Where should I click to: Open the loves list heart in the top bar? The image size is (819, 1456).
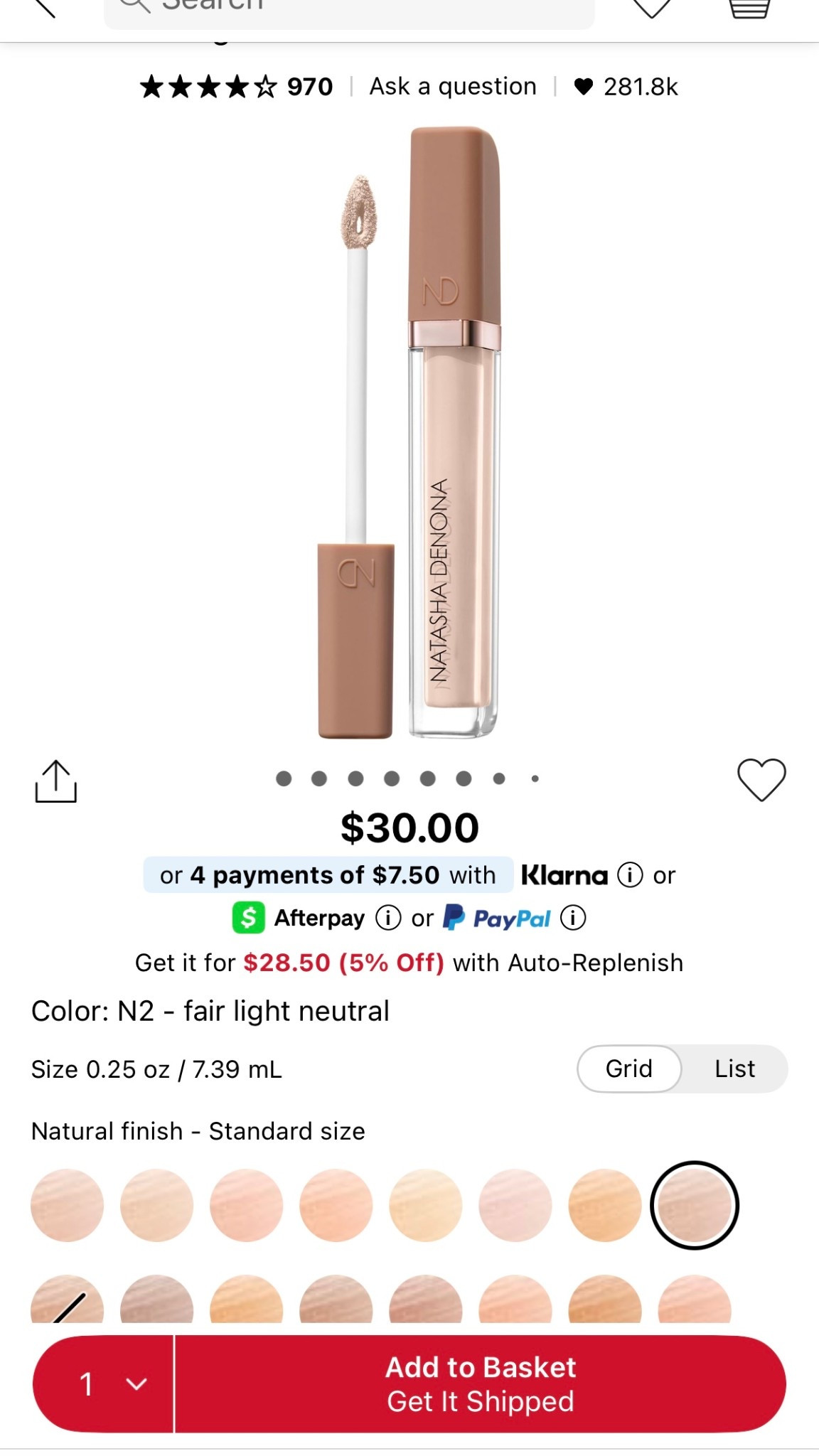[651, 7]
